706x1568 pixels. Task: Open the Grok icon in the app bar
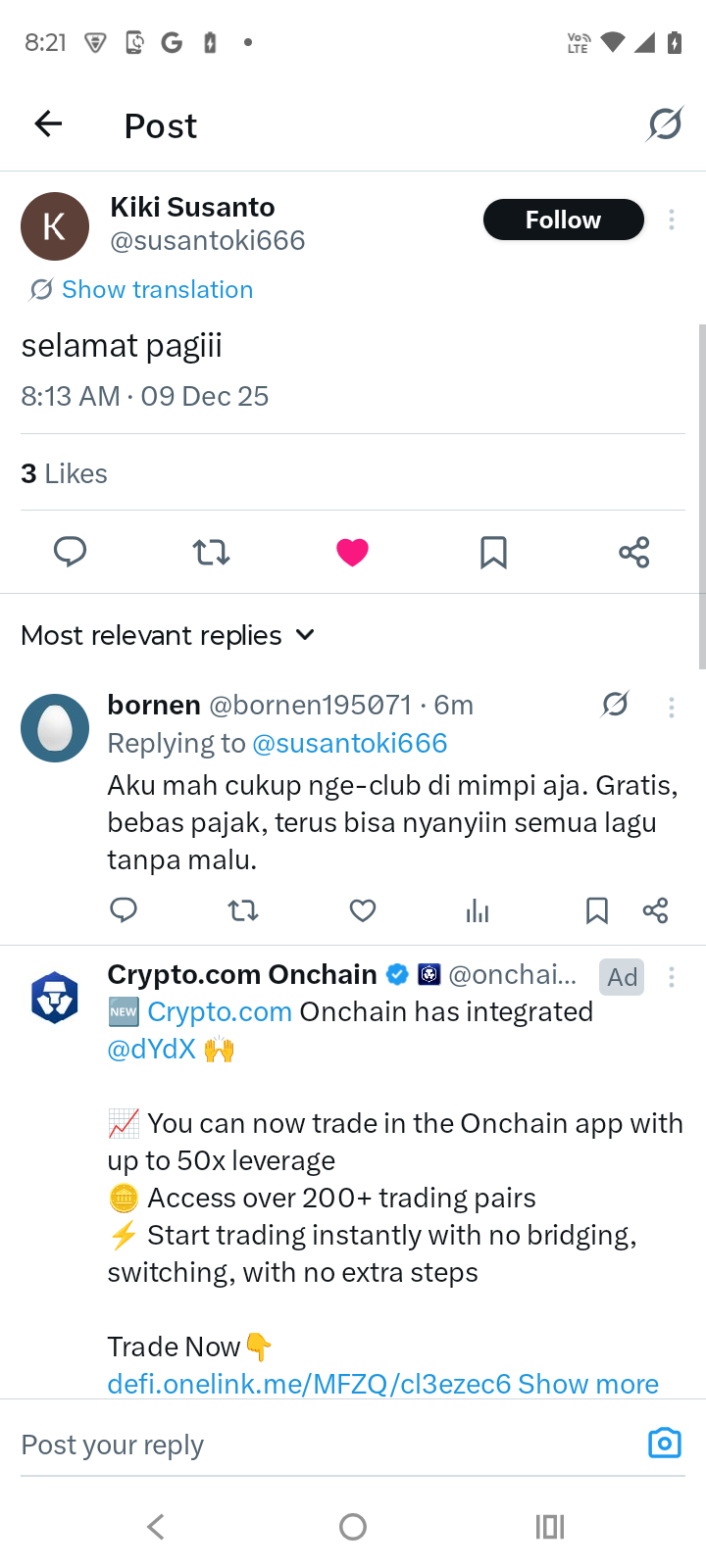[x=664, y=124]
